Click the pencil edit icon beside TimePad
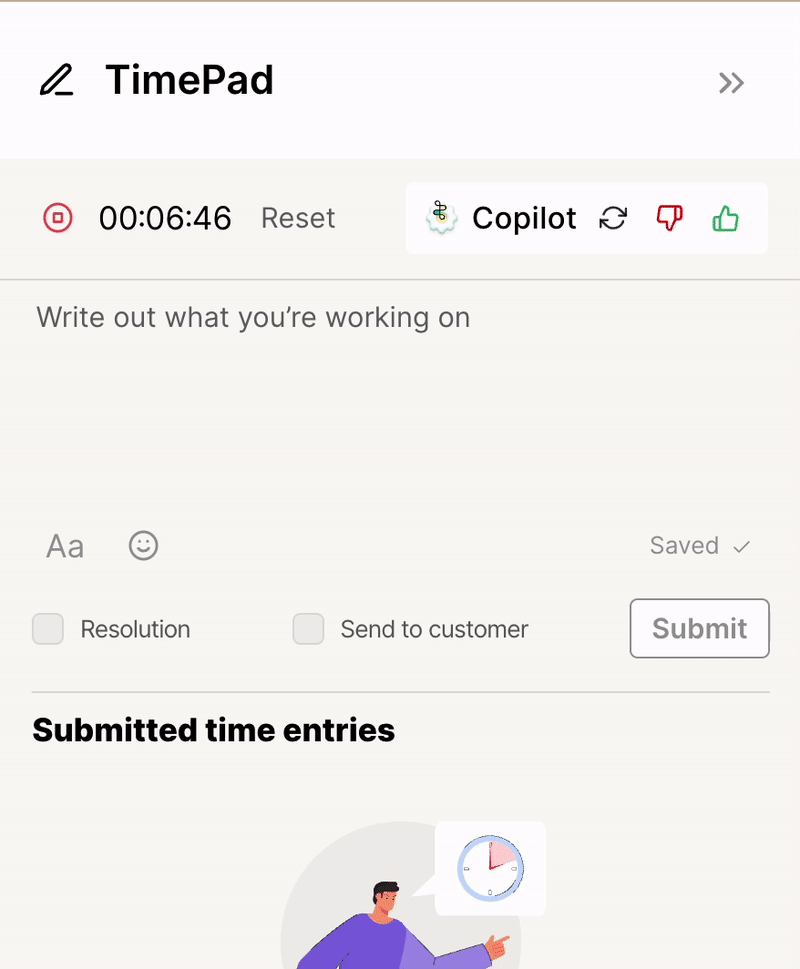The width and height of the screenshot is (800, 969). coord(58,80)
